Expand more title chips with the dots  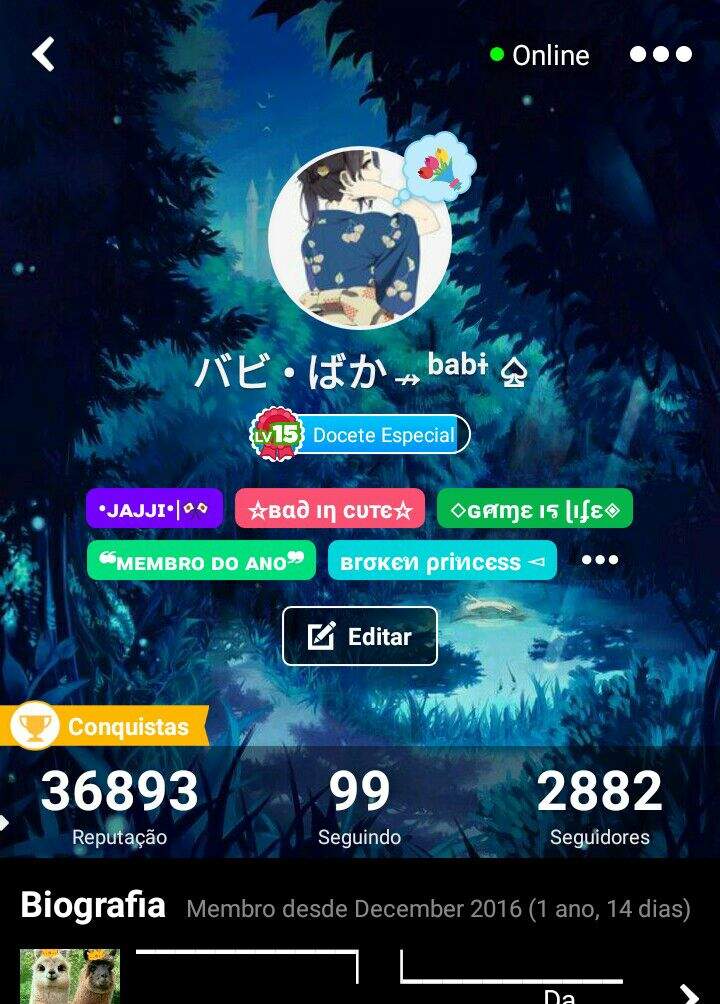coord(599,560)
